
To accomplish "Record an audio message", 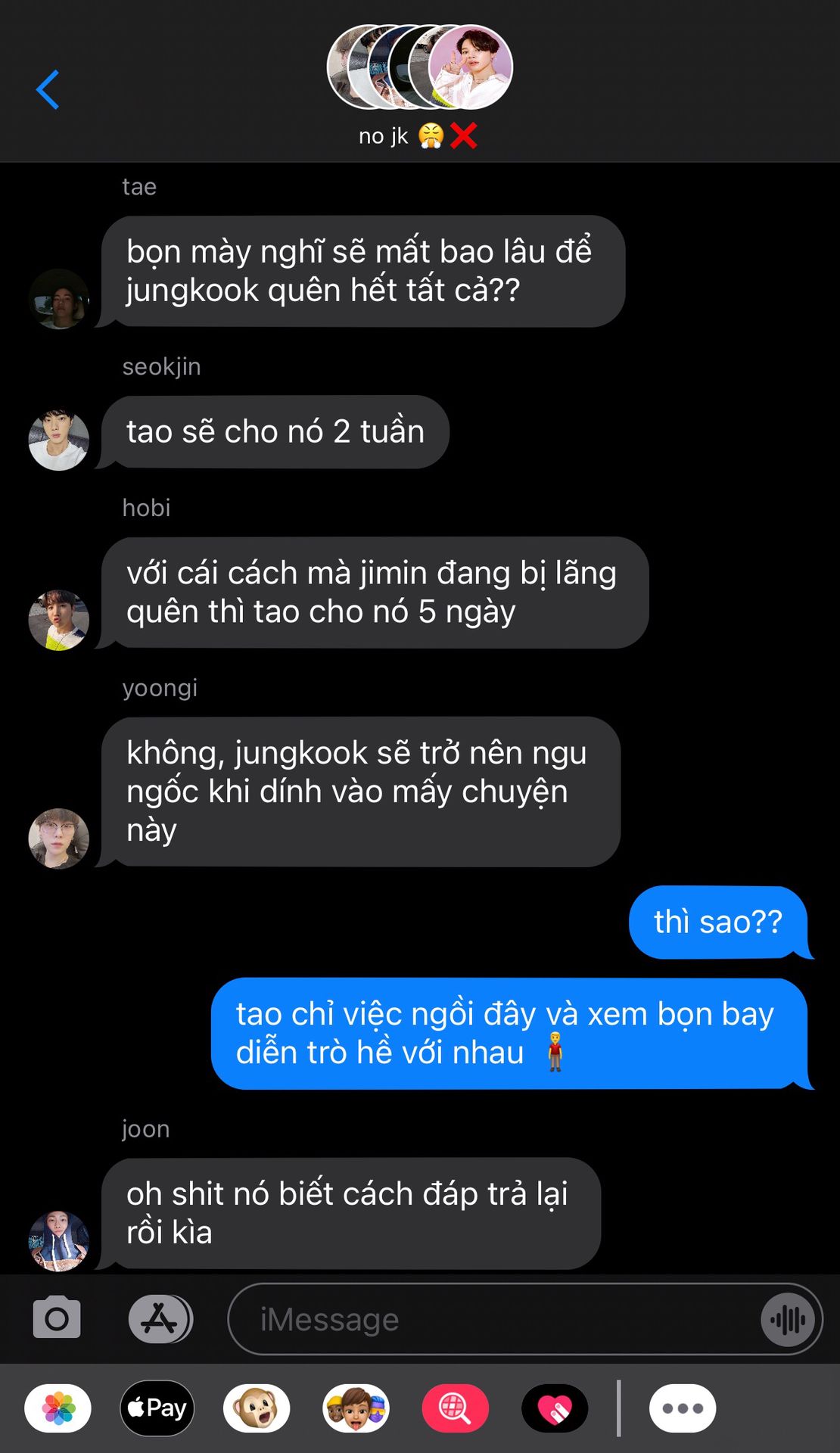I will tap(788, 1320).
